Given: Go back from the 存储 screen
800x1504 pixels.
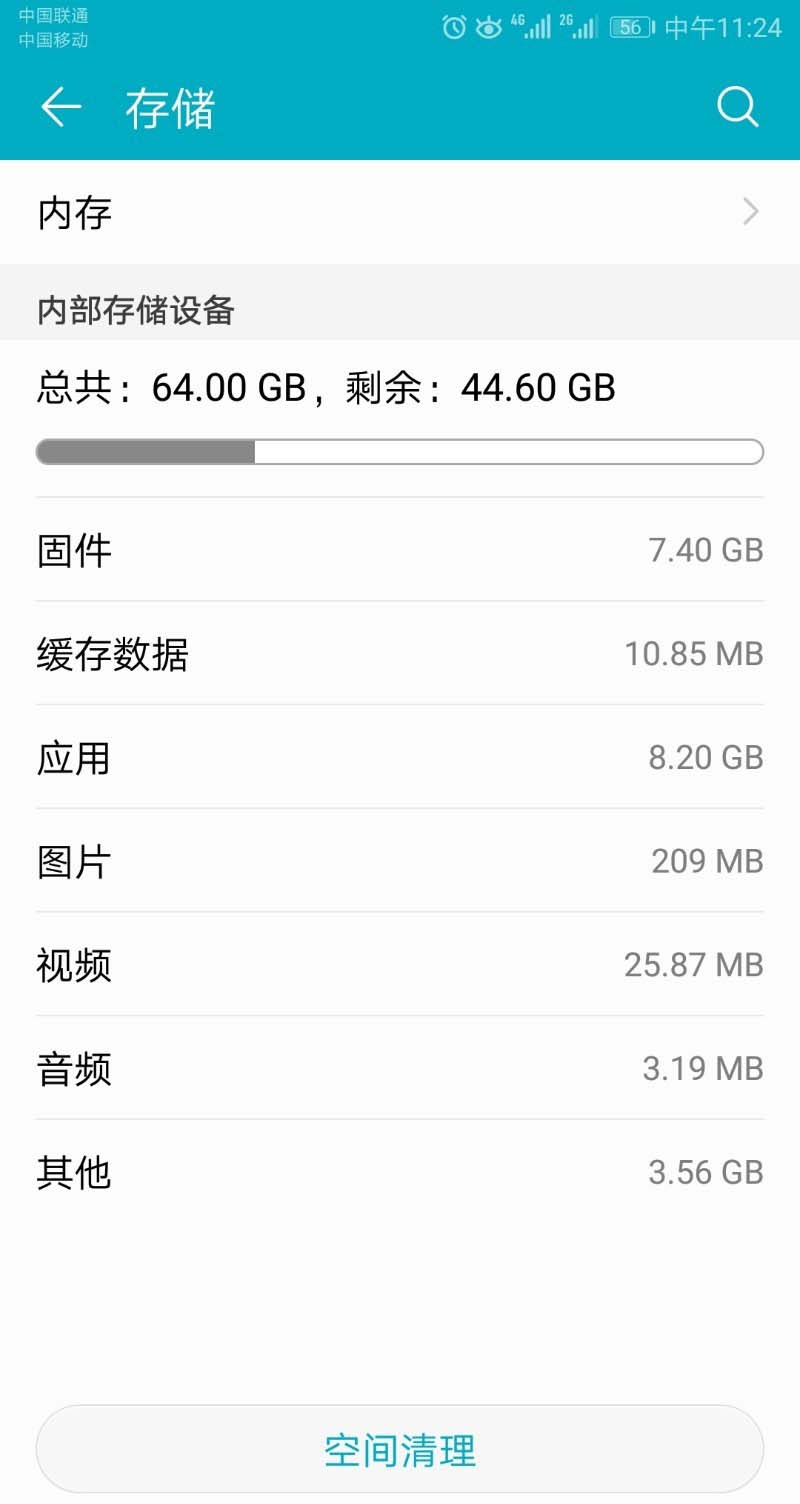Looking at the screenshot, I should [60, 108].
